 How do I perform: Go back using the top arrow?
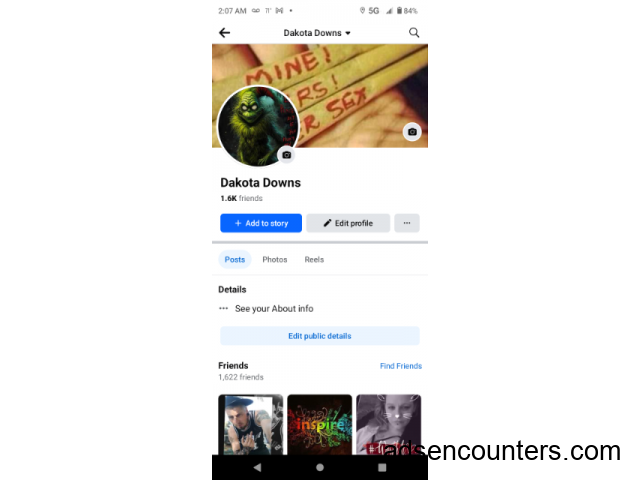(224, 33)
